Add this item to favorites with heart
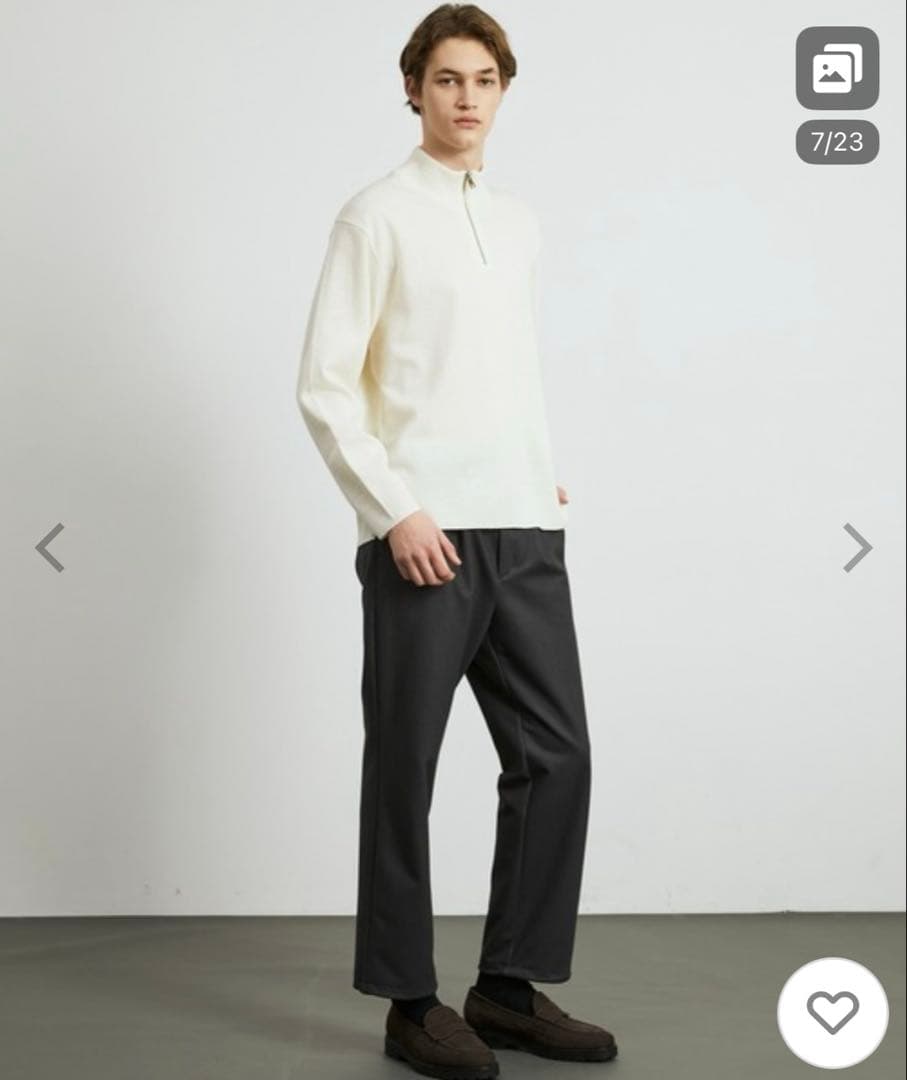 point(832,1013)
